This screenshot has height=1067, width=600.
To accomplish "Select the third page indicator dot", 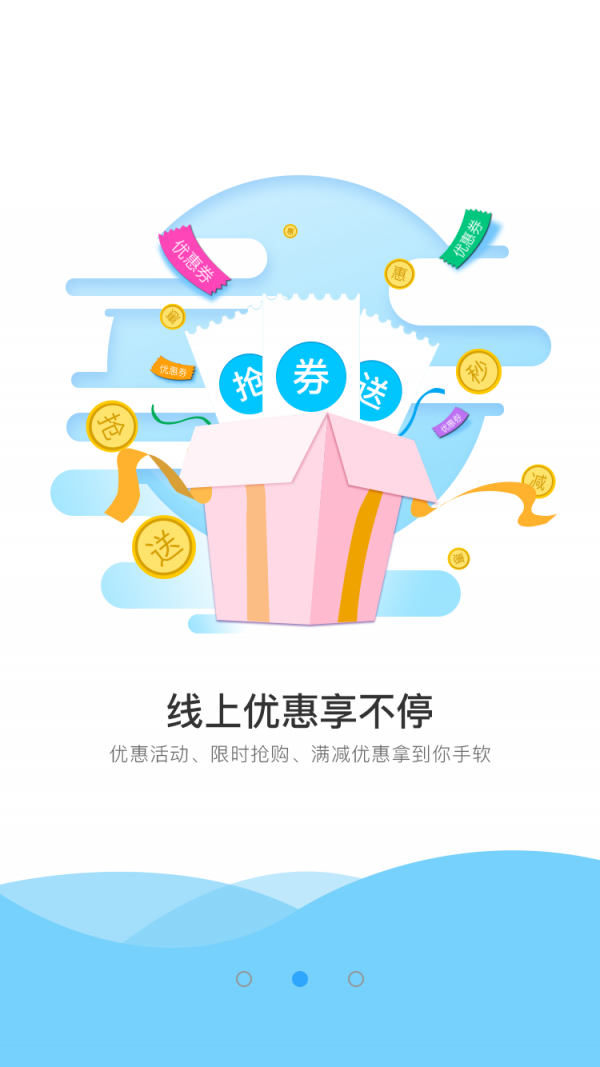I will point(356,979).
